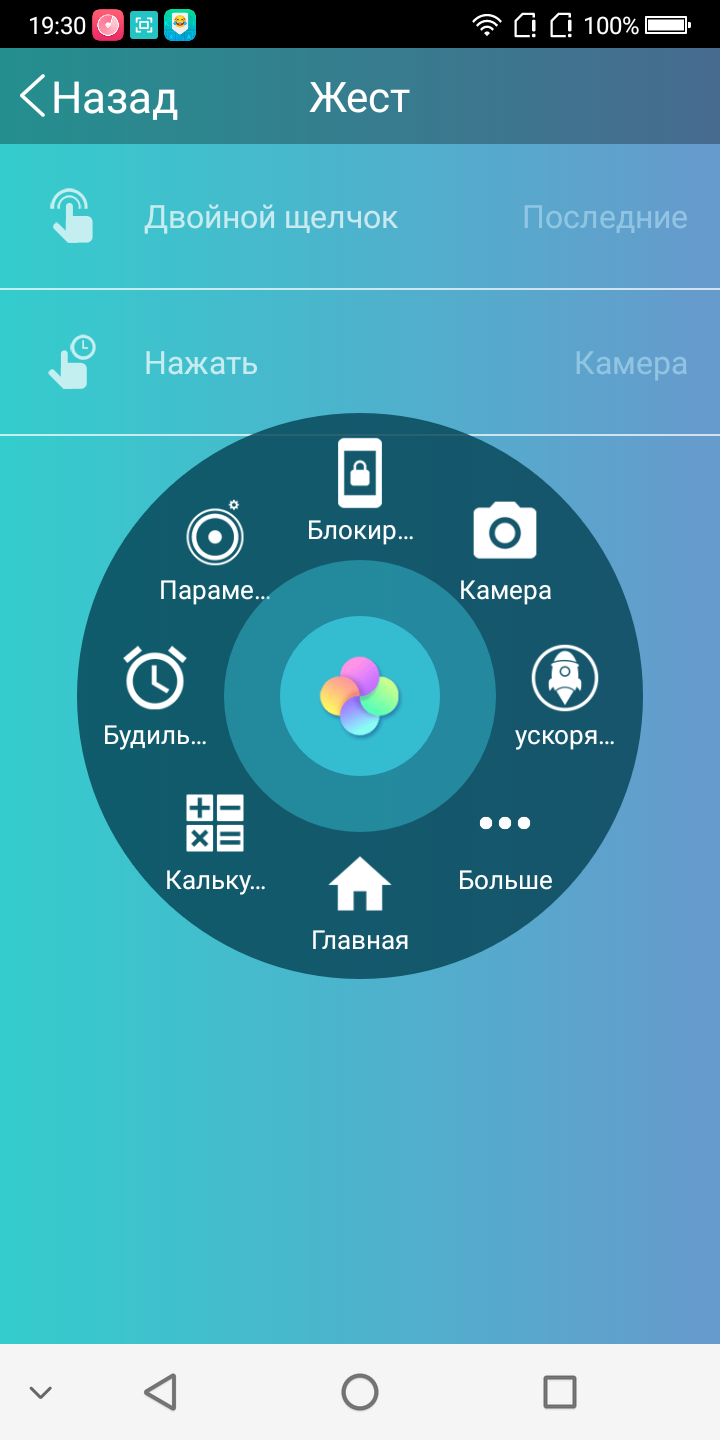720x1440 pixels.
Task: Open the Нажать gesture setting
Action: point(360,363)
